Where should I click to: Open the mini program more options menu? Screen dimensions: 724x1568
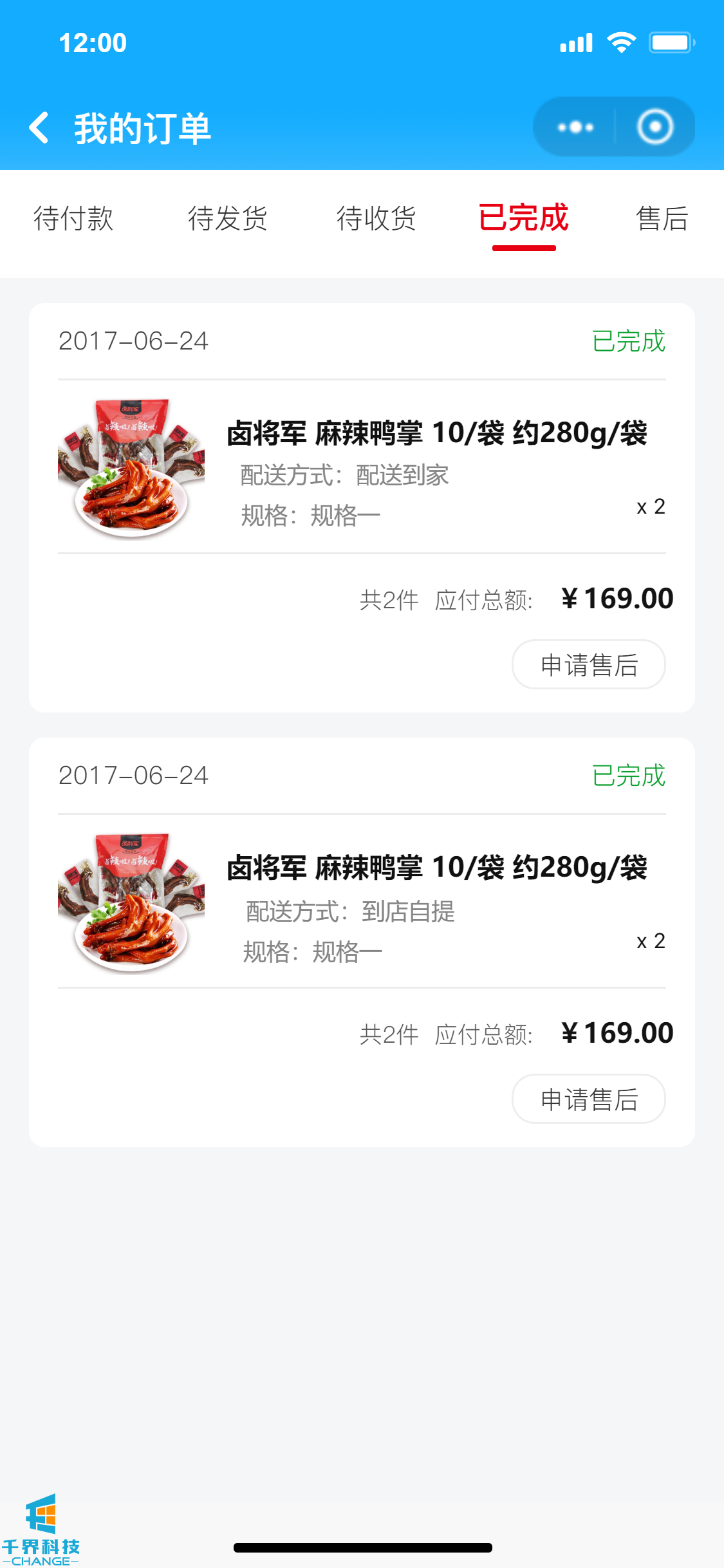pyautogui.click(x=575, y=127)
